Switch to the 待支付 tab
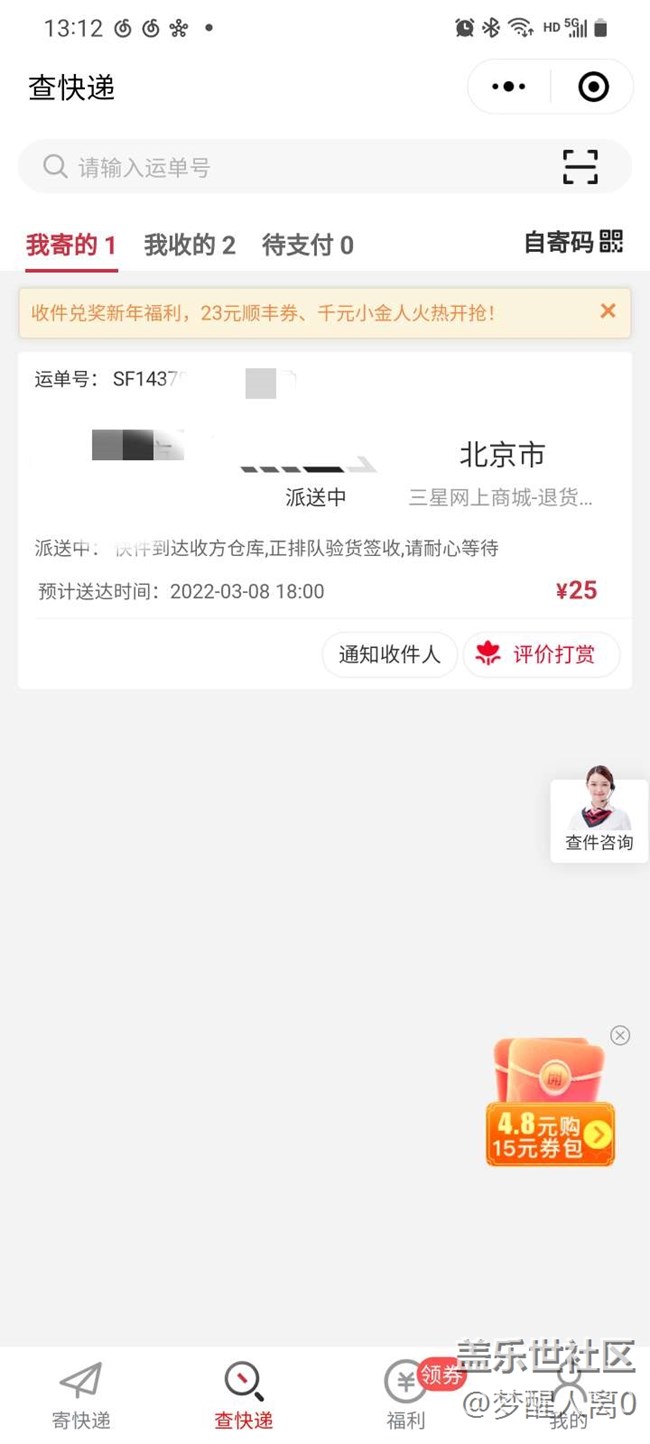 click(x=307, y=245)
